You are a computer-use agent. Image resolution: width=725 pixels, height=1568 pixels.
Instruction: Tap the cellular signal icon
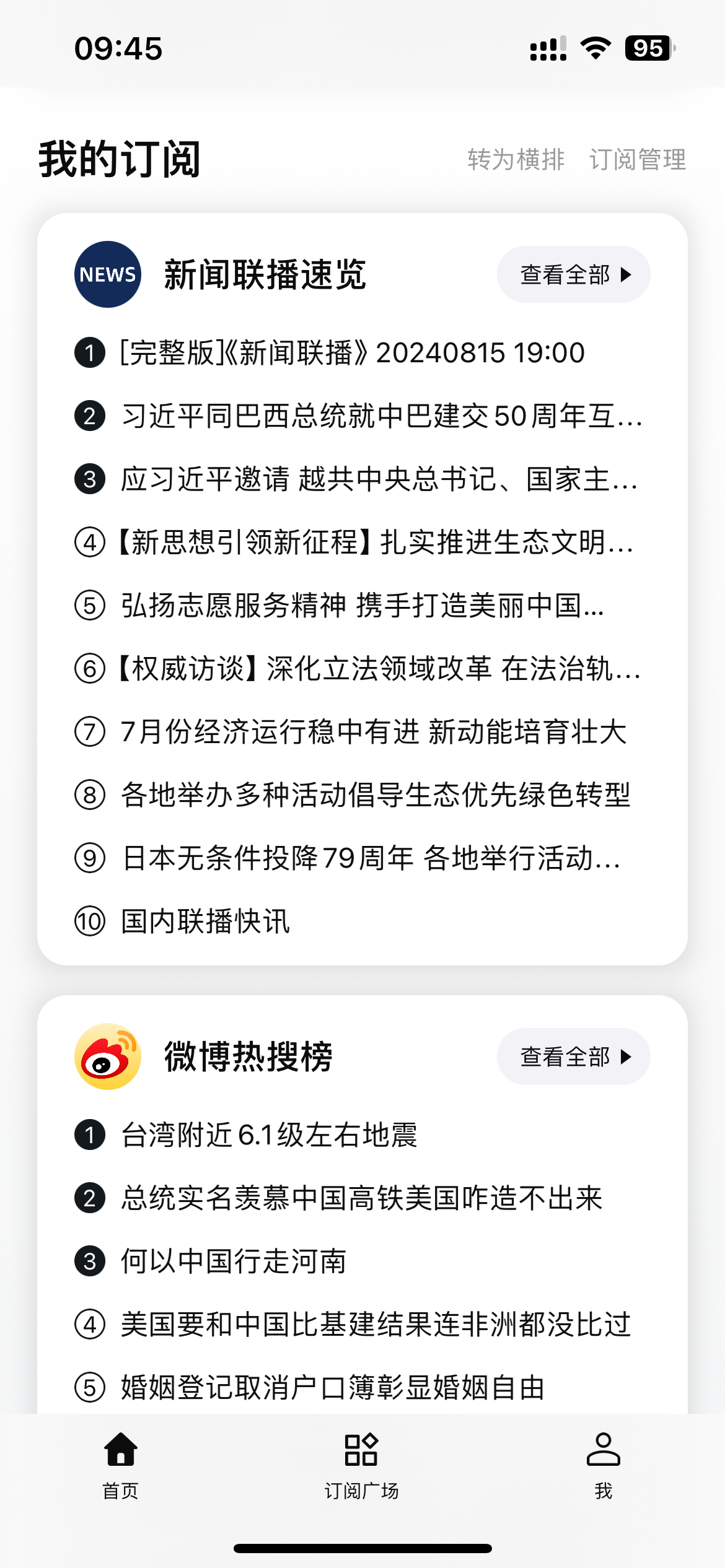(x=545, y=48)
